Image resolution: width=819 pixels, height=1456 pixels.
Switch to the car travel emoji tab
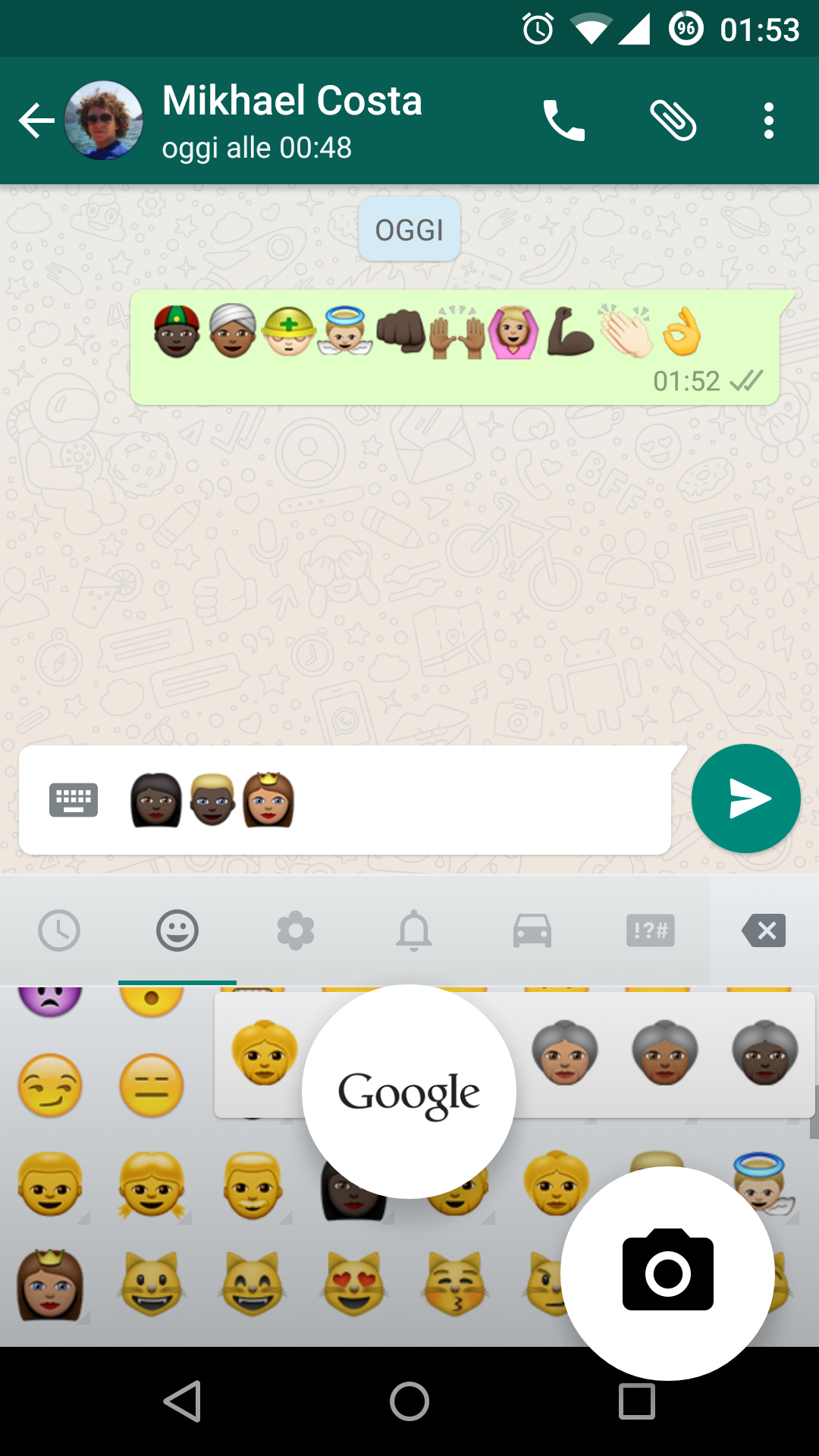tap(532, 930)
